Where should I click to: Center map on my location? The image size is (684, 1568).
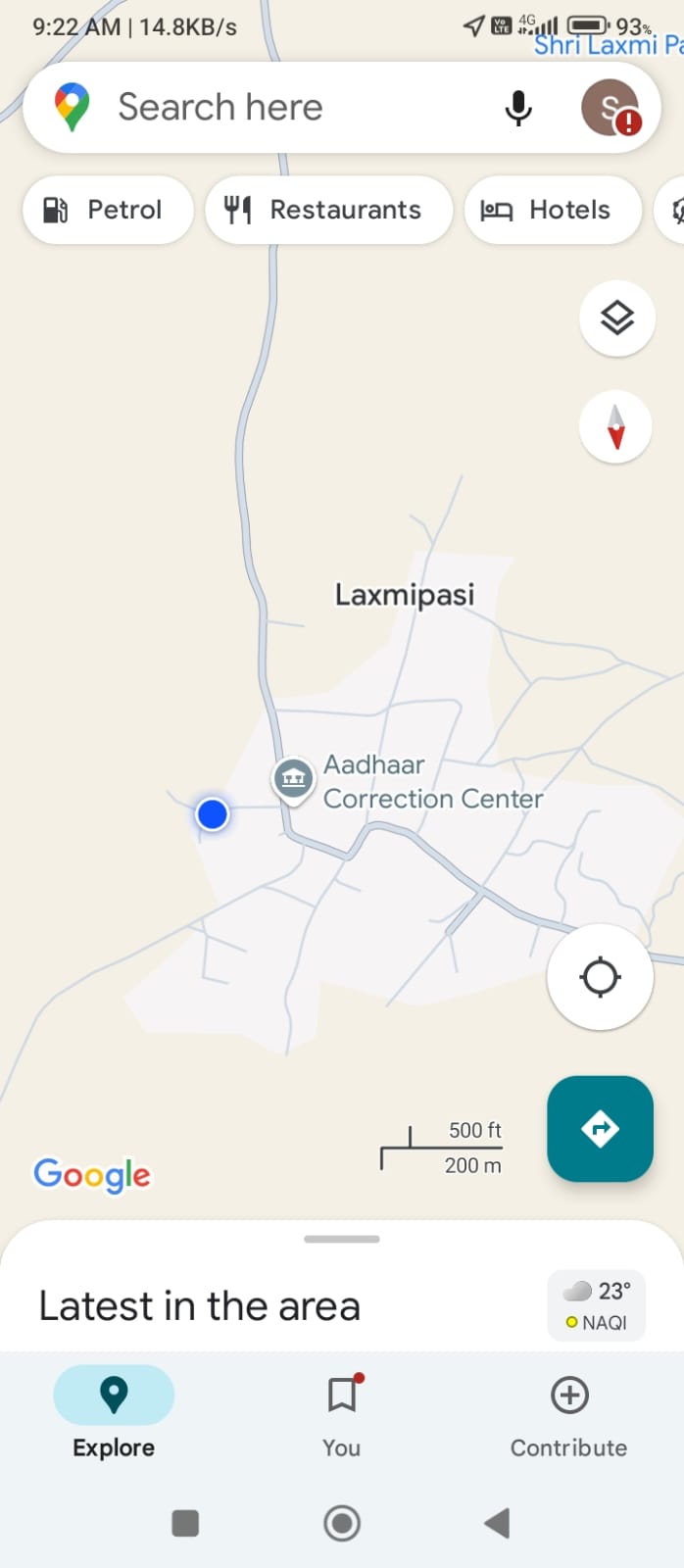[600, 977]
